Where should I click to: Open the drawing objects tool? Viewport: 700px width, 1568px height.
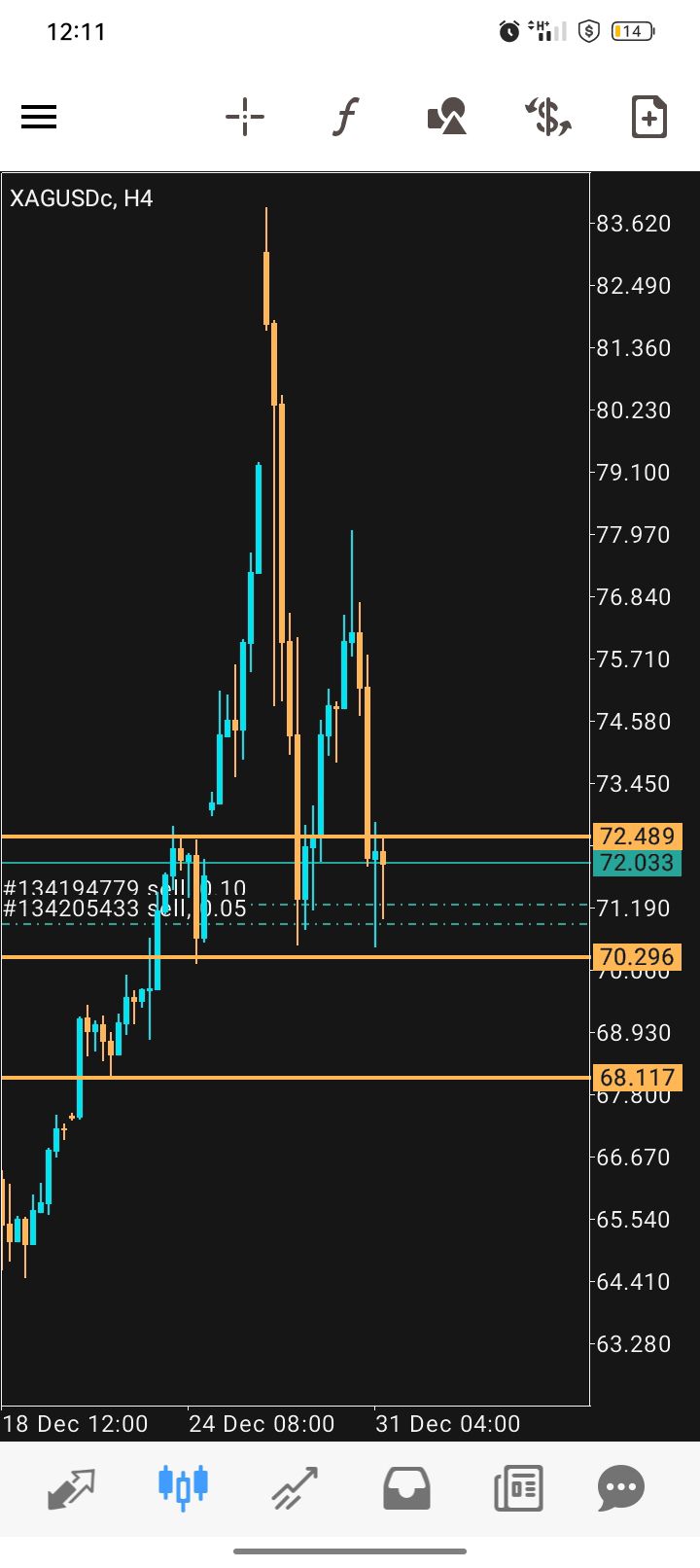tap(447, 118)
